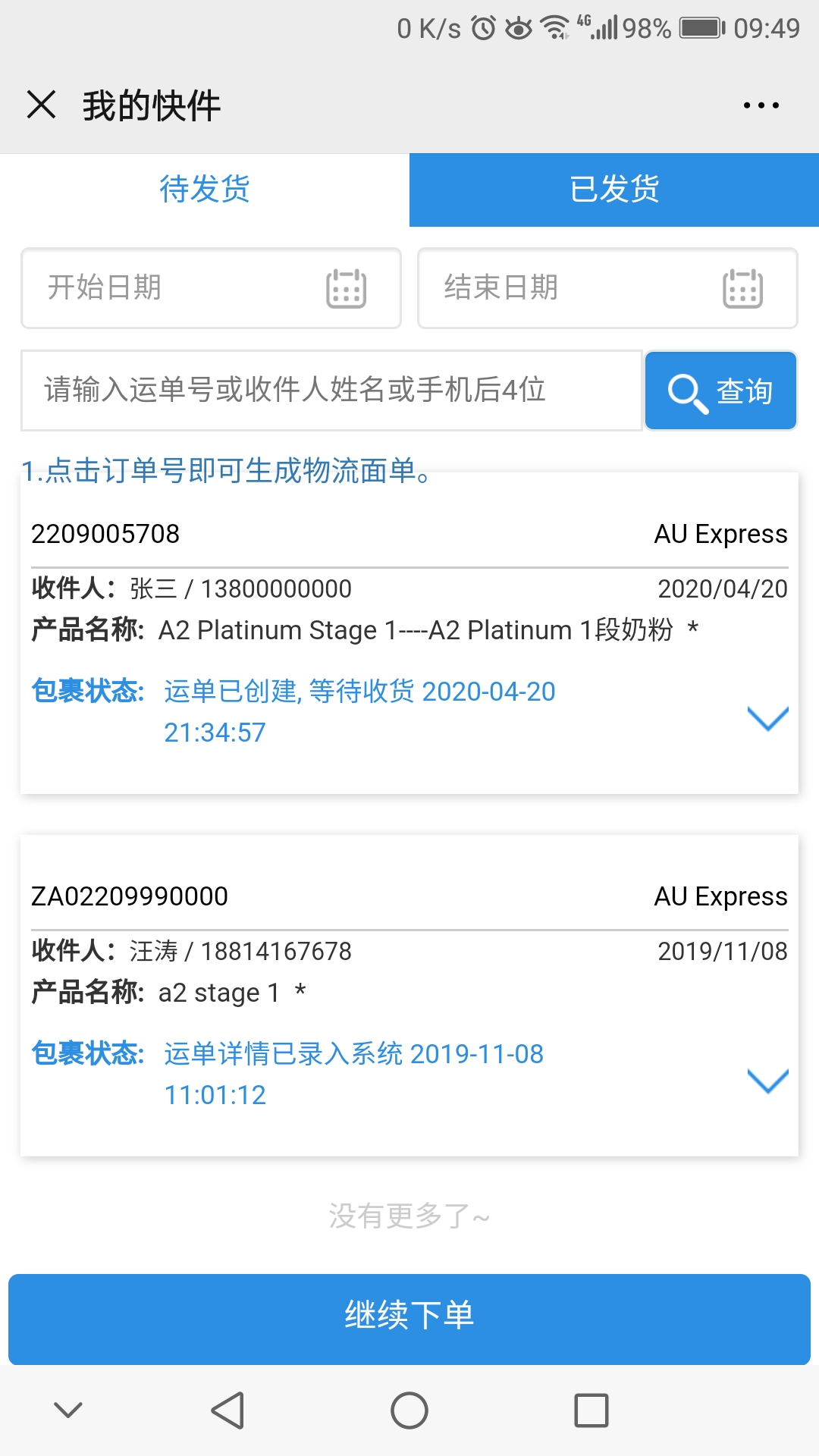Image resolution: width=819 pixels, height=1456 pixels.
Task: Open order number ZA02209990000
Action: click(130, 896)
